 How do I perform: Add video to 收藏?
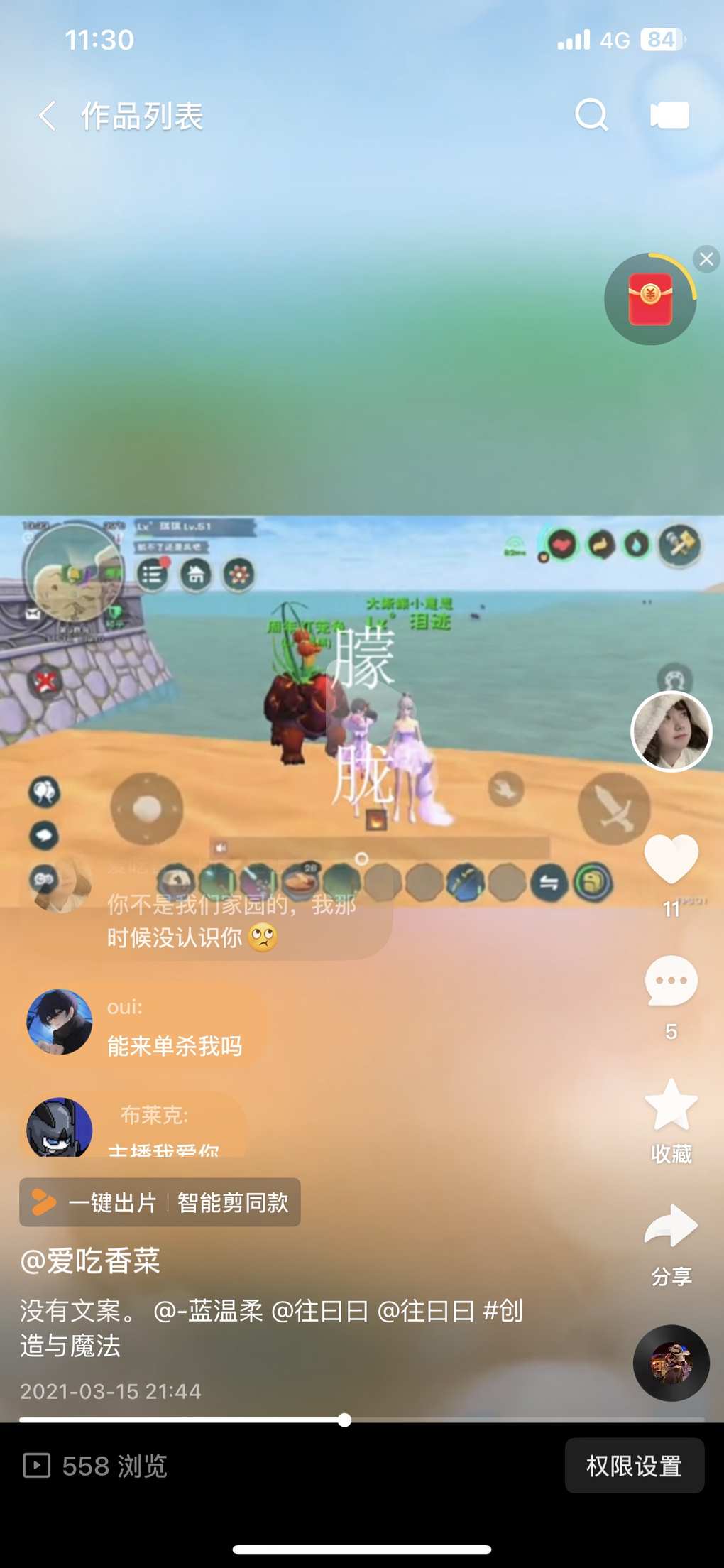(x=671, y=1106)
